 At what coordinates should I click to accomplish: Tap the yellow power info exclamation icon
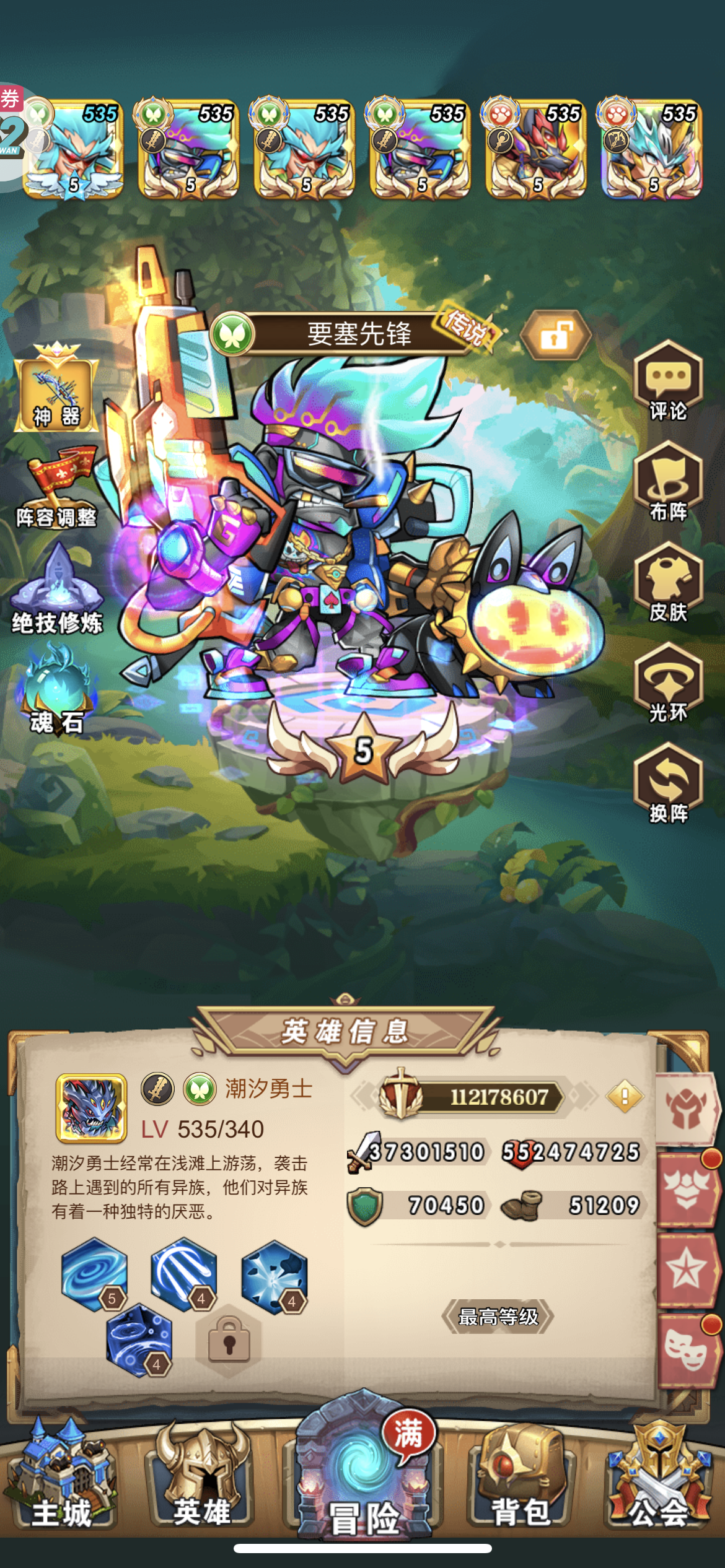625,1097
